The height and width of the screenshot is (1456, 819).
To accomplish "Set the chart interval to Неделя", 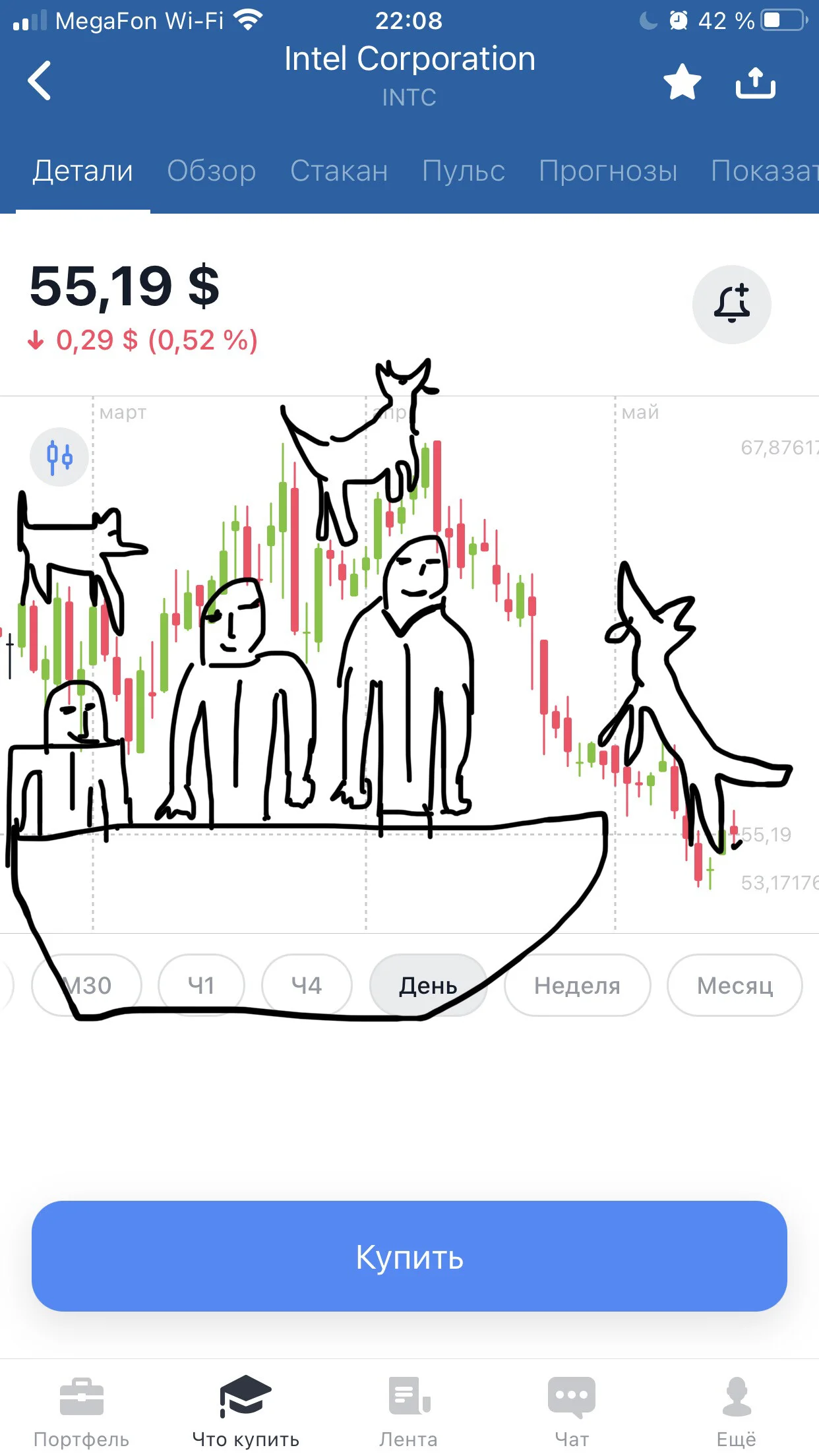I will tap(577, 985).
